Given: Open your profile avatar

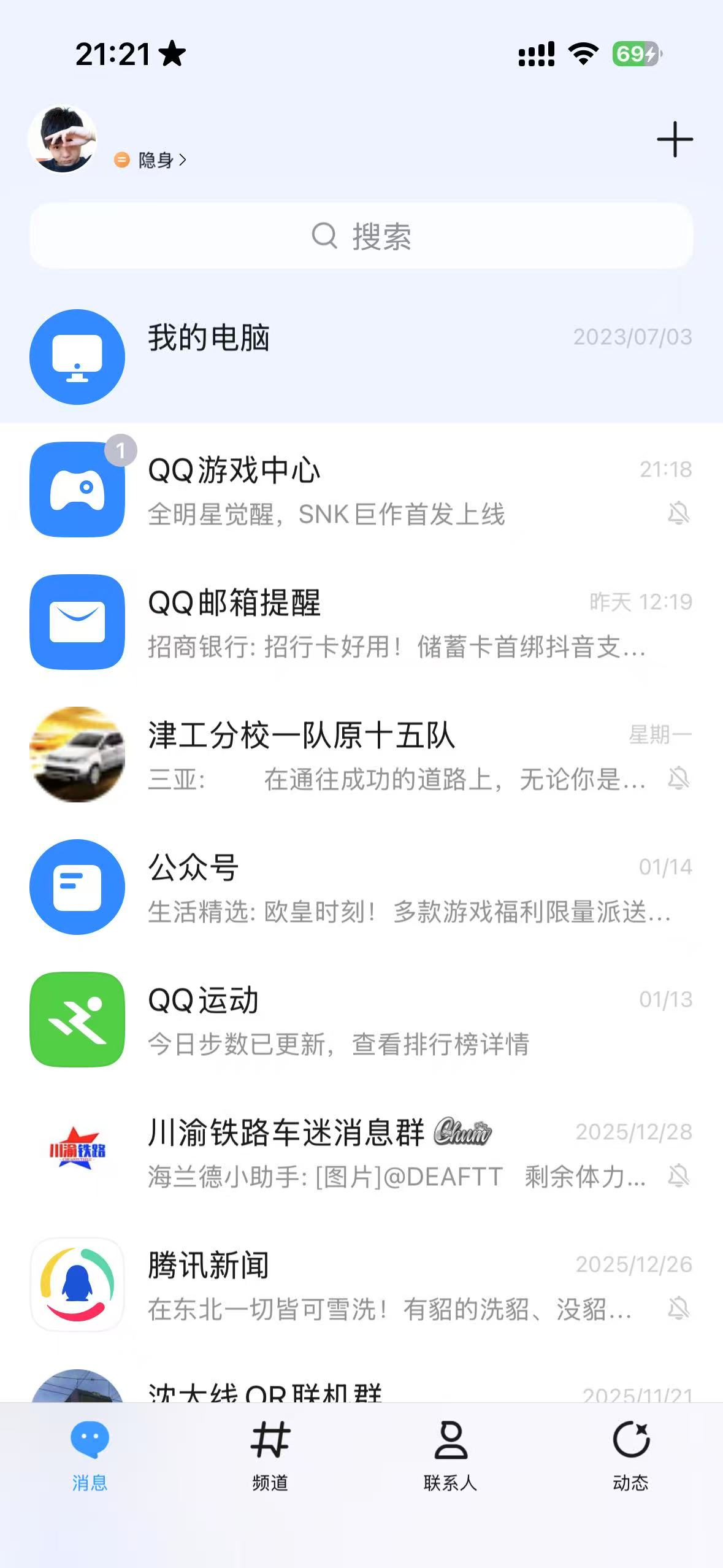Looking at the screenshot, I should 63,139.
